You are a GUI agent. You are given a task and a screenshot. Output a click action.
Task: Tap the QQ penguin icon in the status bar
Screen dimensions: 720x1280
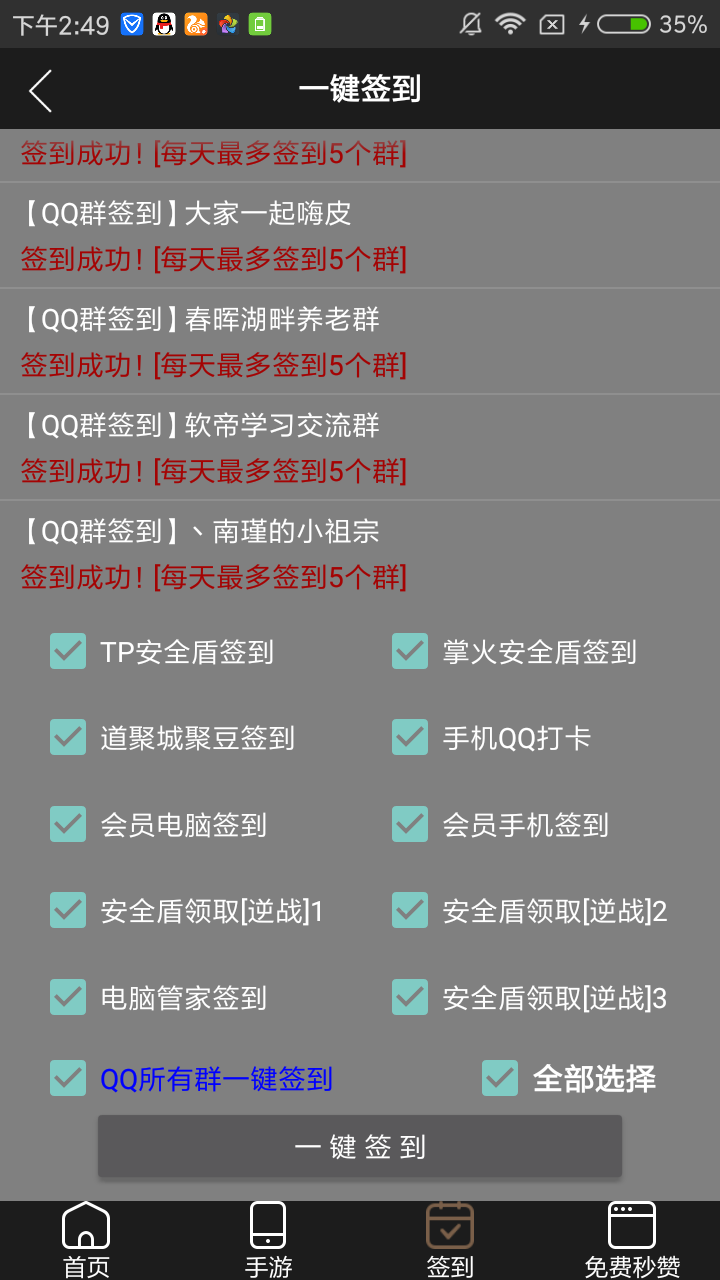tap(163, 24)
